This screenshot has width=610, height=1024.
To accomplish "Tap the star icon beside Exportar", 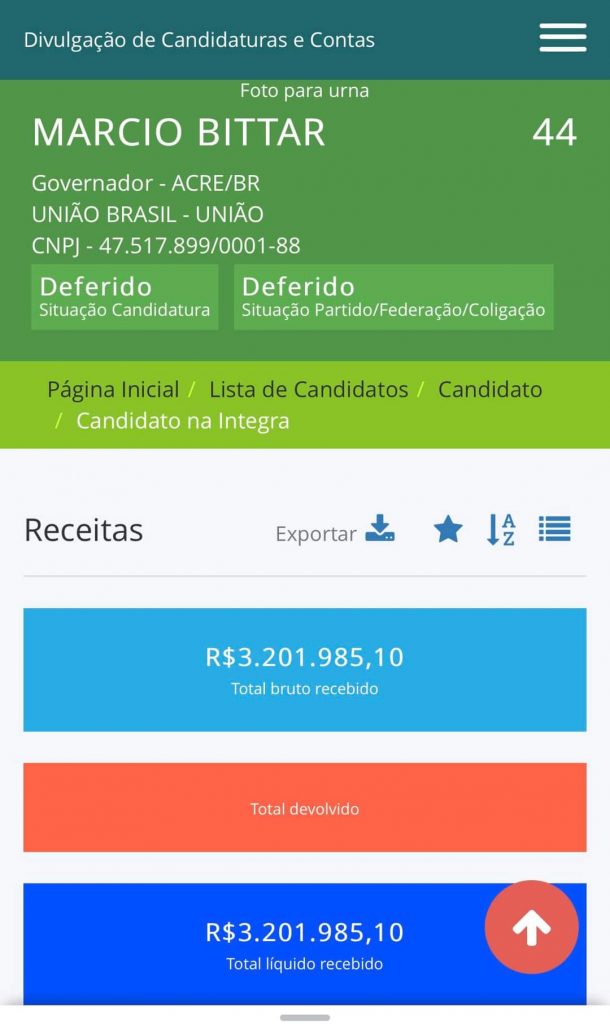I will pyautogui.click(x=448, y=529).
